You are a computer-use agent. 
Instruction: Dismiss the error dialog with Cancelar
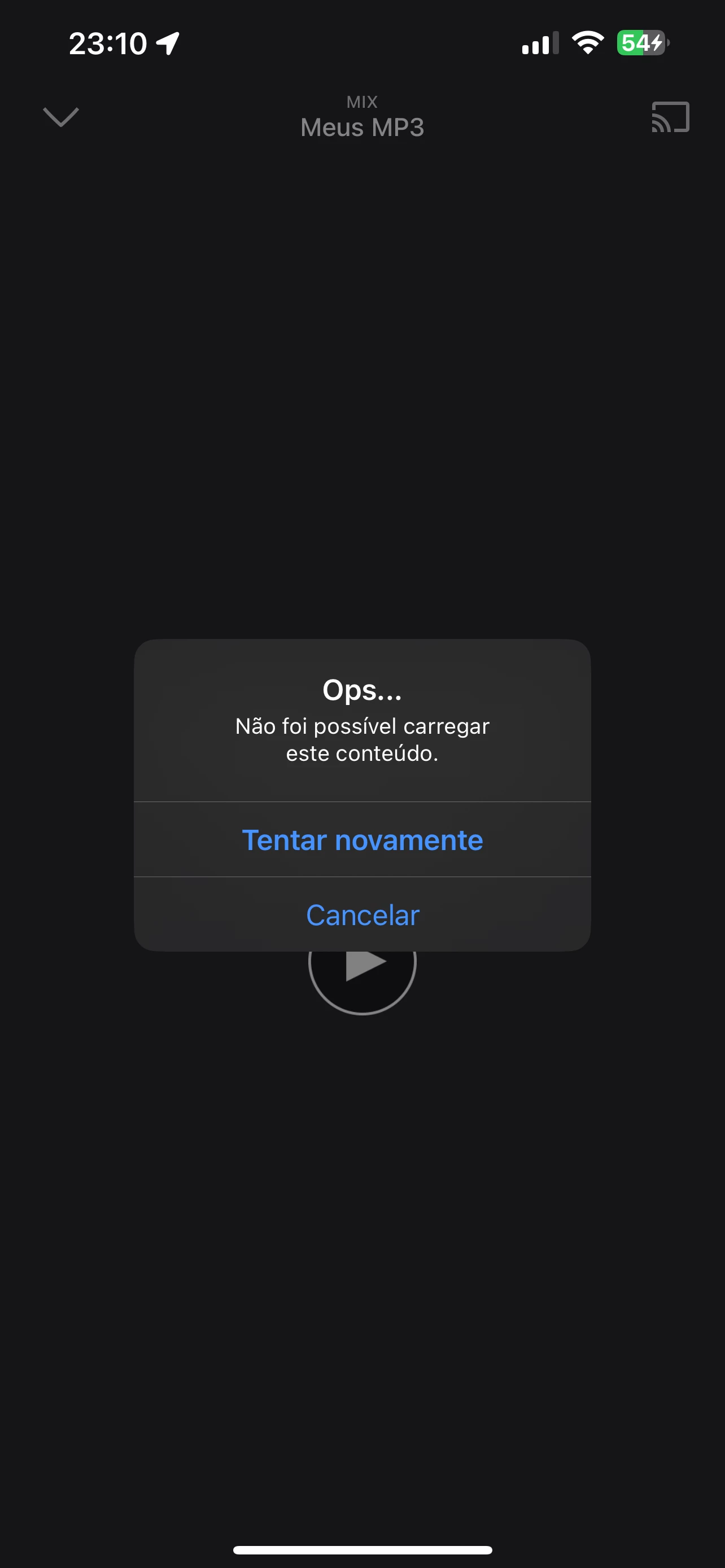tap(362, 915)
